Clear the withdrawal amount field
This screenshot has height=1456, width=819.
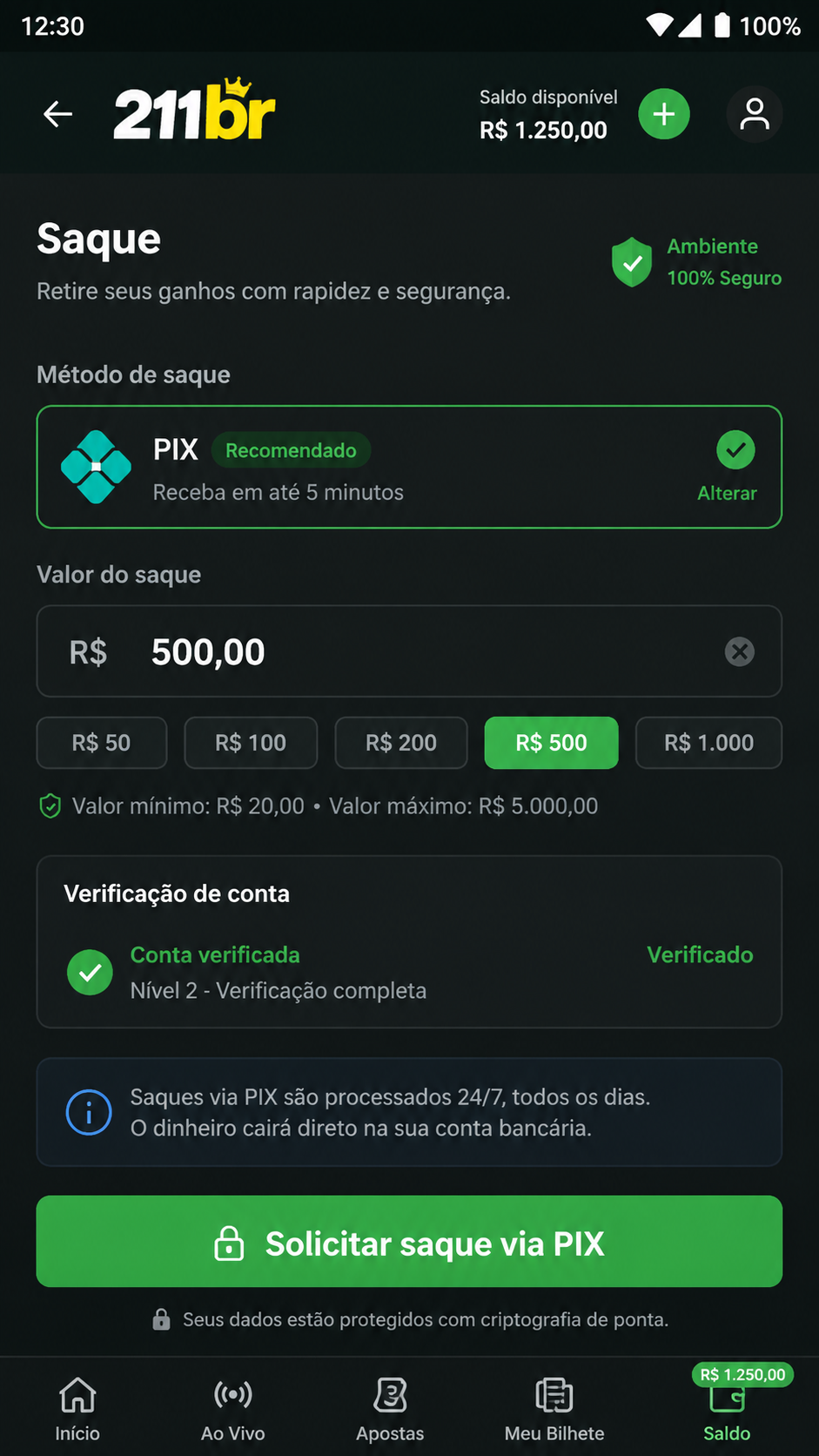point(740,651)
